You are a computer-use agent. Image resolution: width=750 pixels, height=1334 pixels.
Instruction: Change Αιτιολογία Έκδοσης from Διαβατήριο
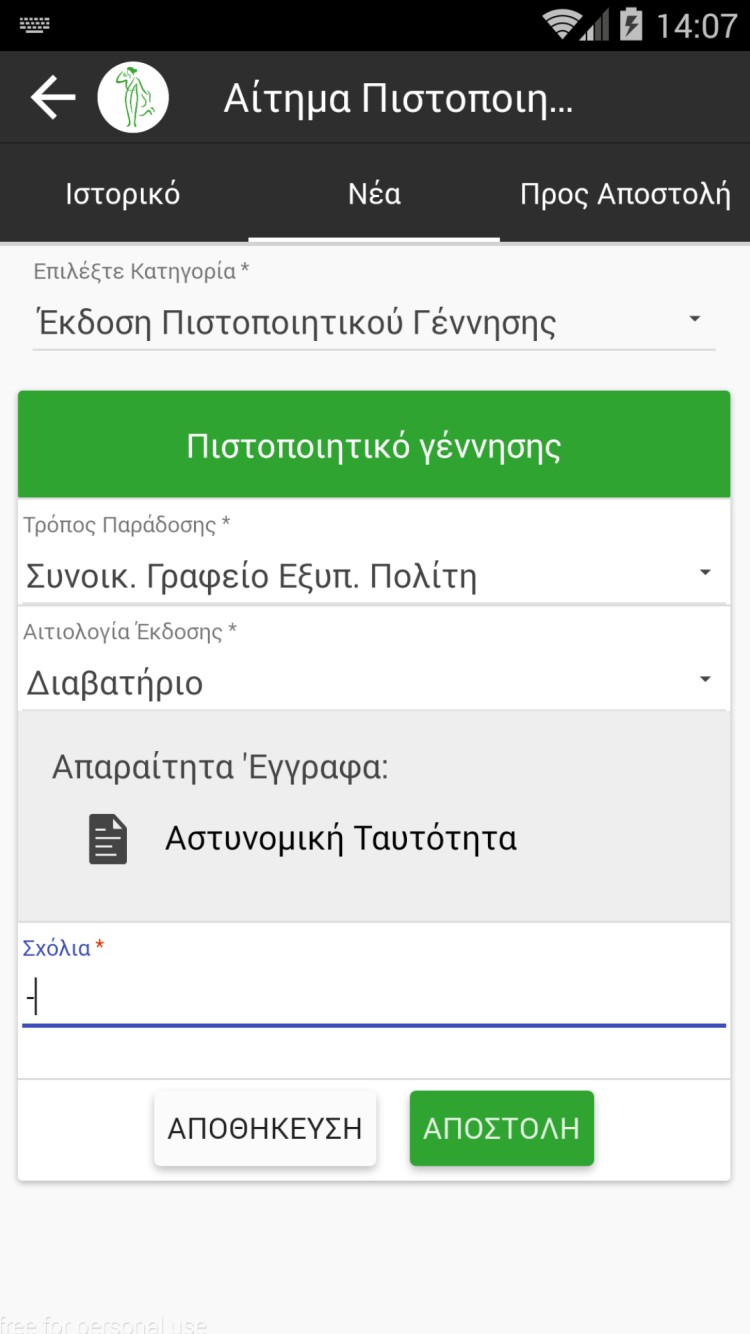tap(374, 683)
